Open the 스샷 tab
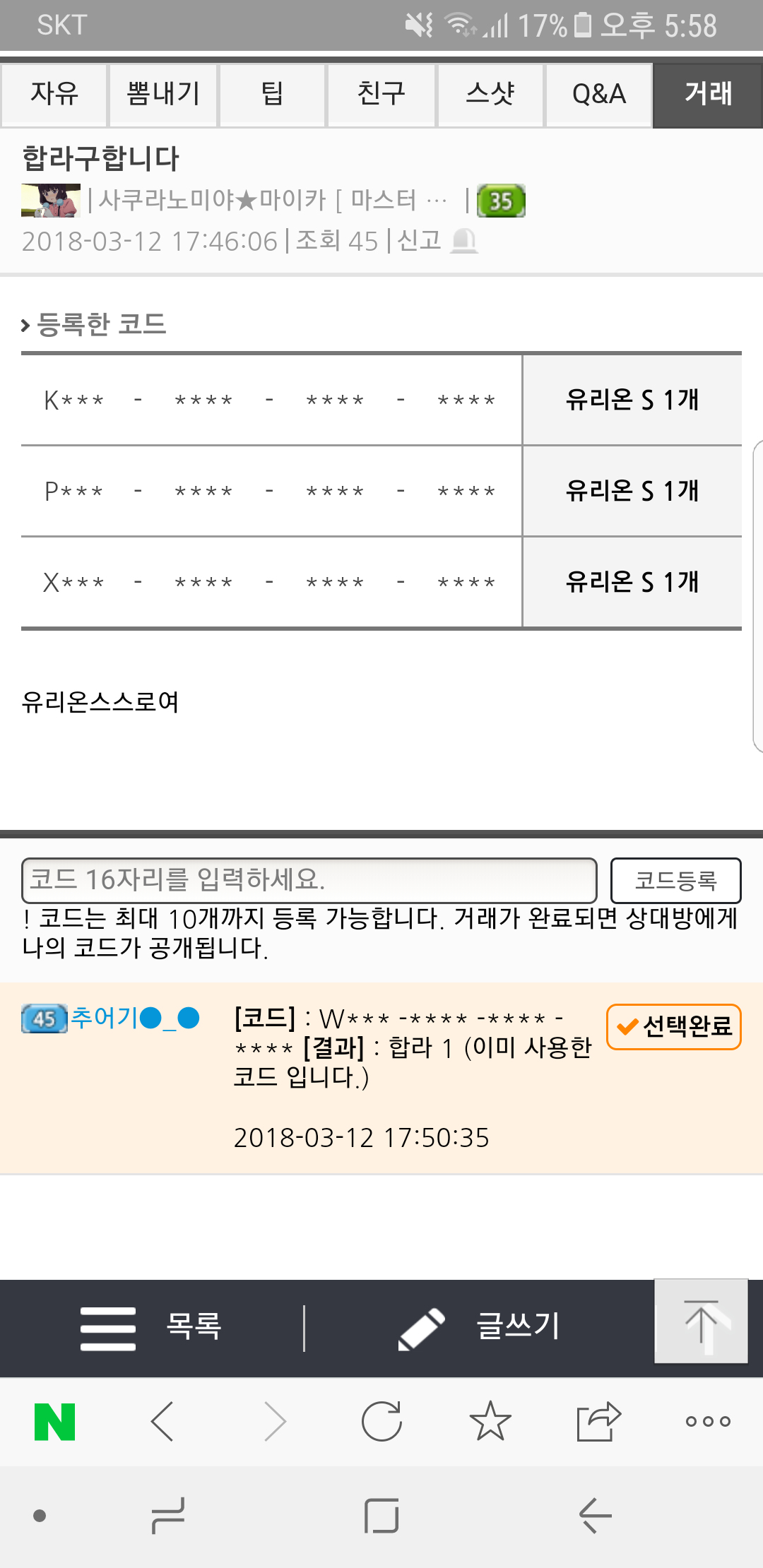Screen dimensions: 763x1568 (490, 95)
